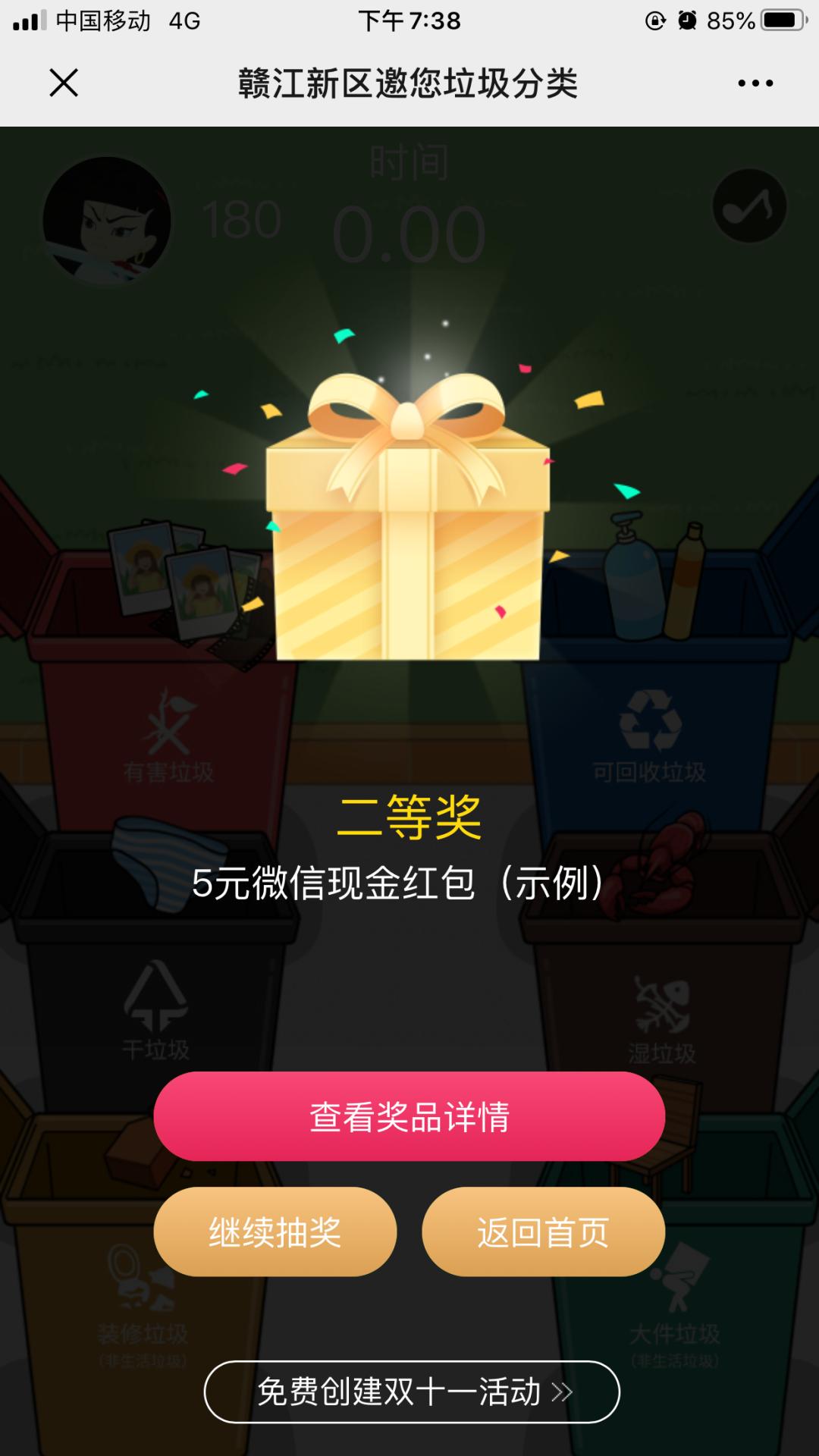Image resolution: width=819 pixels, height=1456 pixels.
Task: Tap 查看奖品详情 button
Action: pos(409,1116)
